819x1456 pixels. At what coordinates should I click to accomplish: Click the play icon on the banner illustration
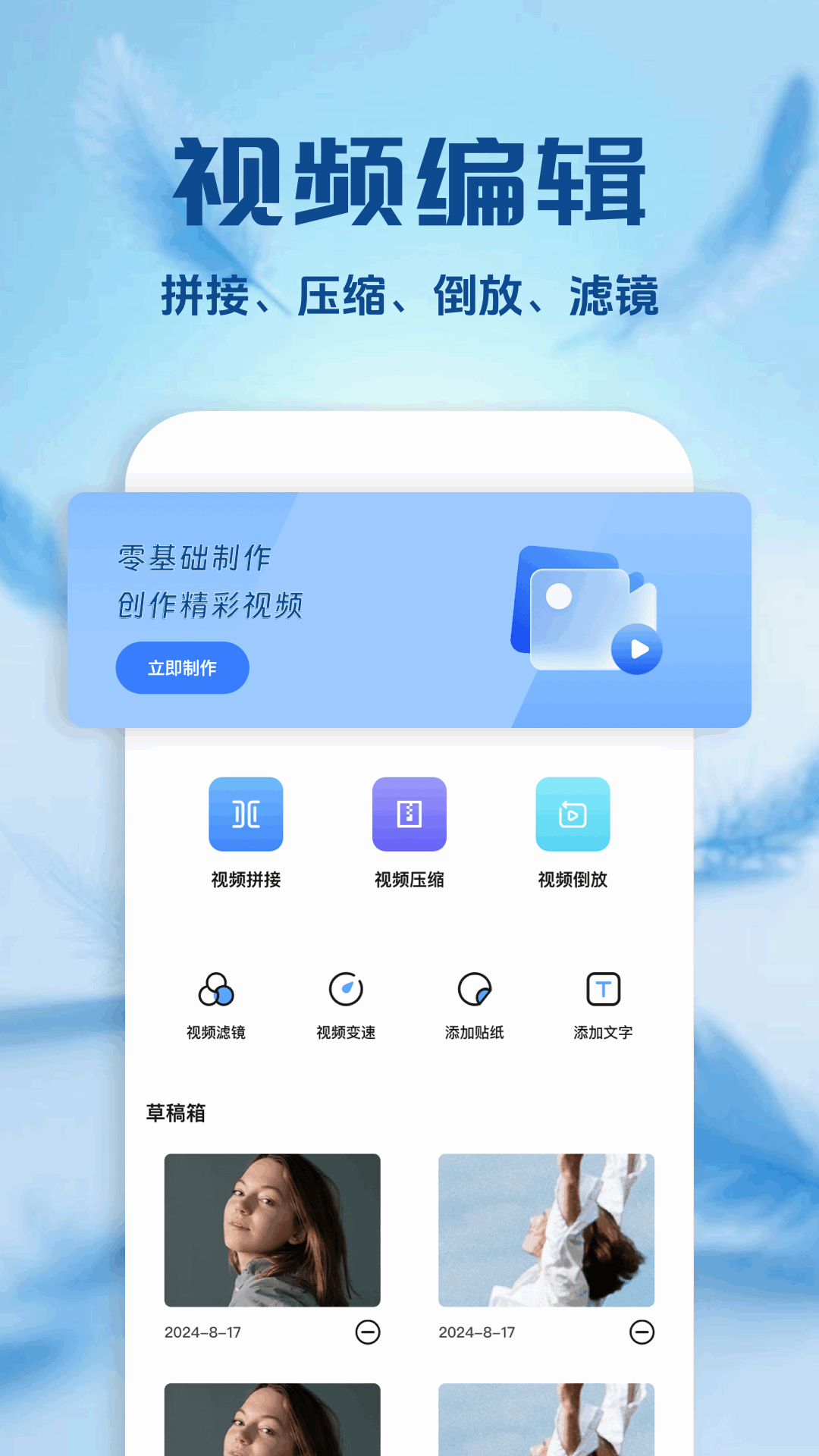[639, 648]
